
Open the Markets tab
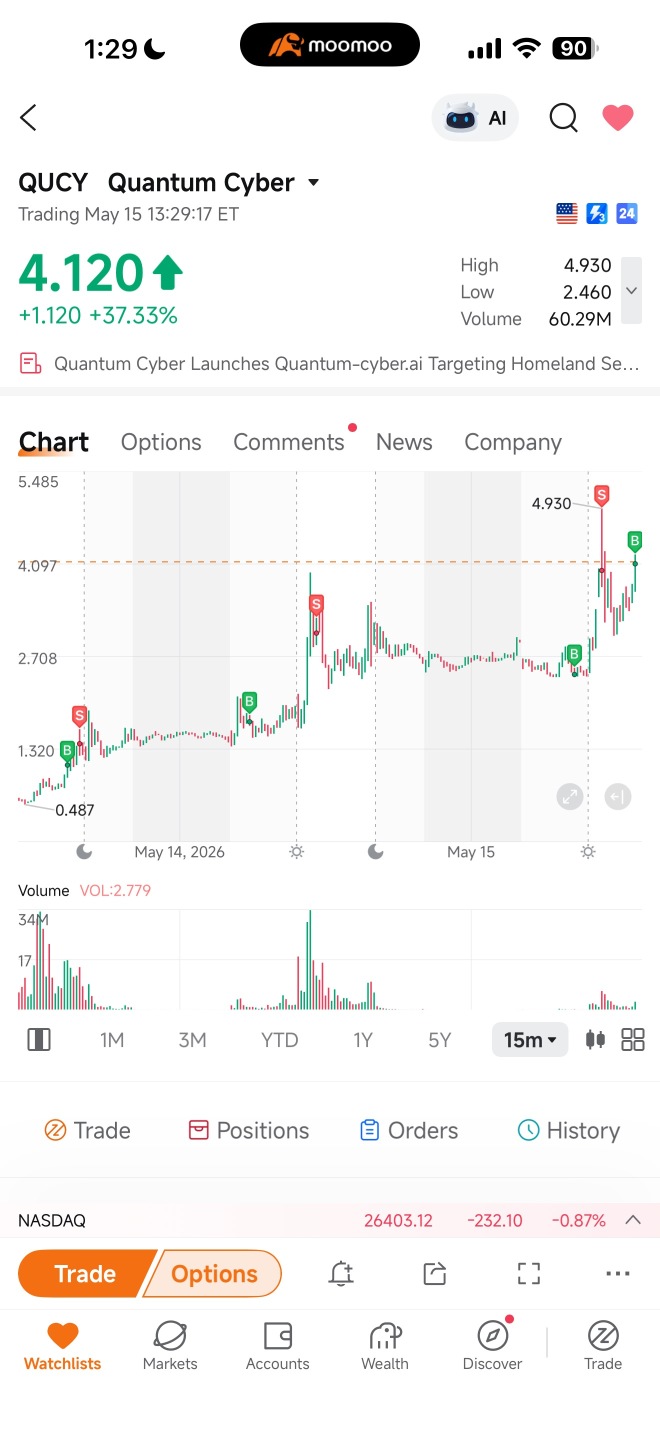tap(170, 1345)
